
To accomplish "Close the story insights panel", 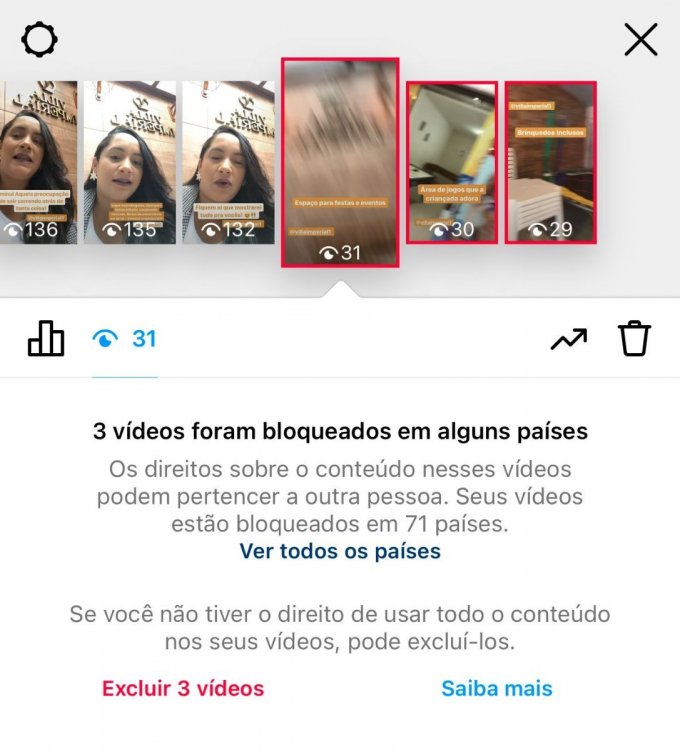I will pyautogui.click(x=640, y=40).
